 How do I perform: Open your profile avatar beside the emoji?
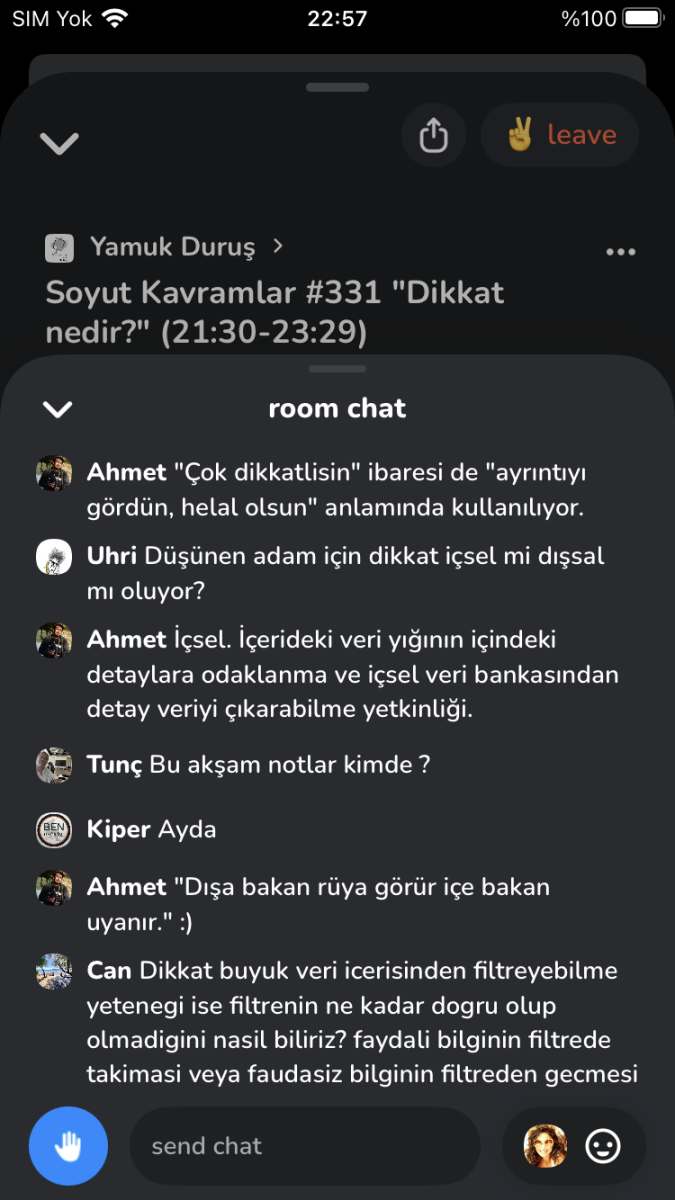[x=545, y=1146]
